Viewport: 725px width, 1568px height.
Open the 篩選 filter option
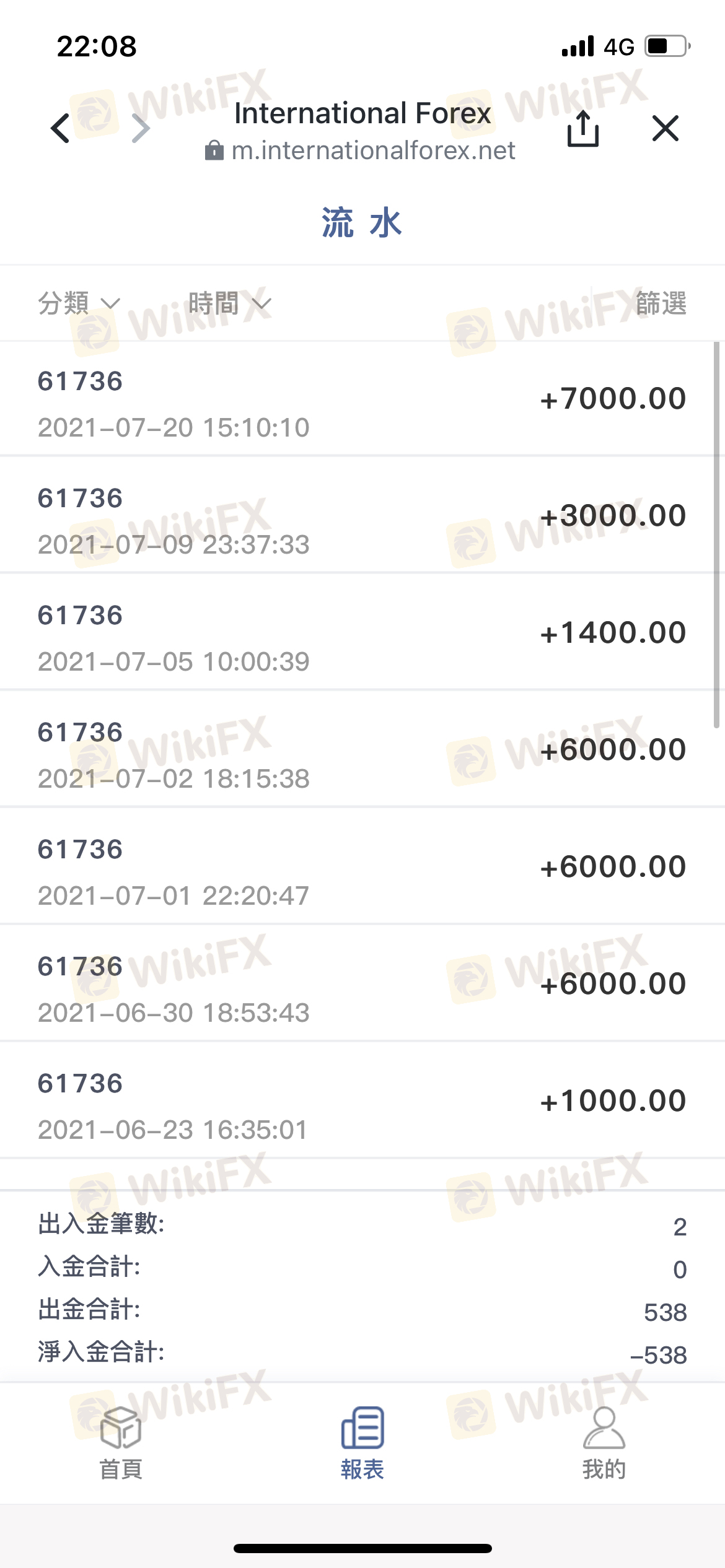point(661,303)
